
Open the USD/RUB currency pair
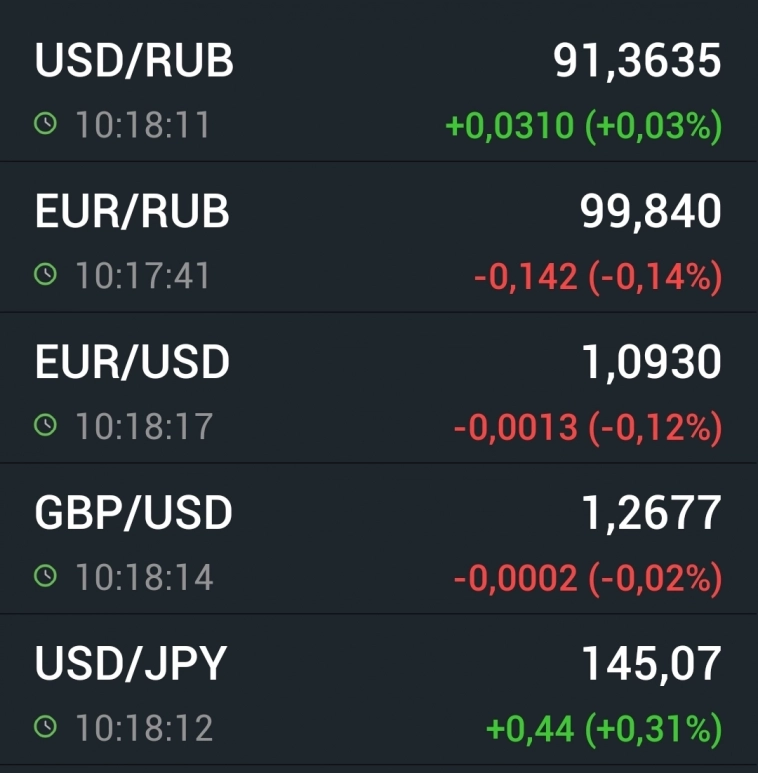[378, 88]
